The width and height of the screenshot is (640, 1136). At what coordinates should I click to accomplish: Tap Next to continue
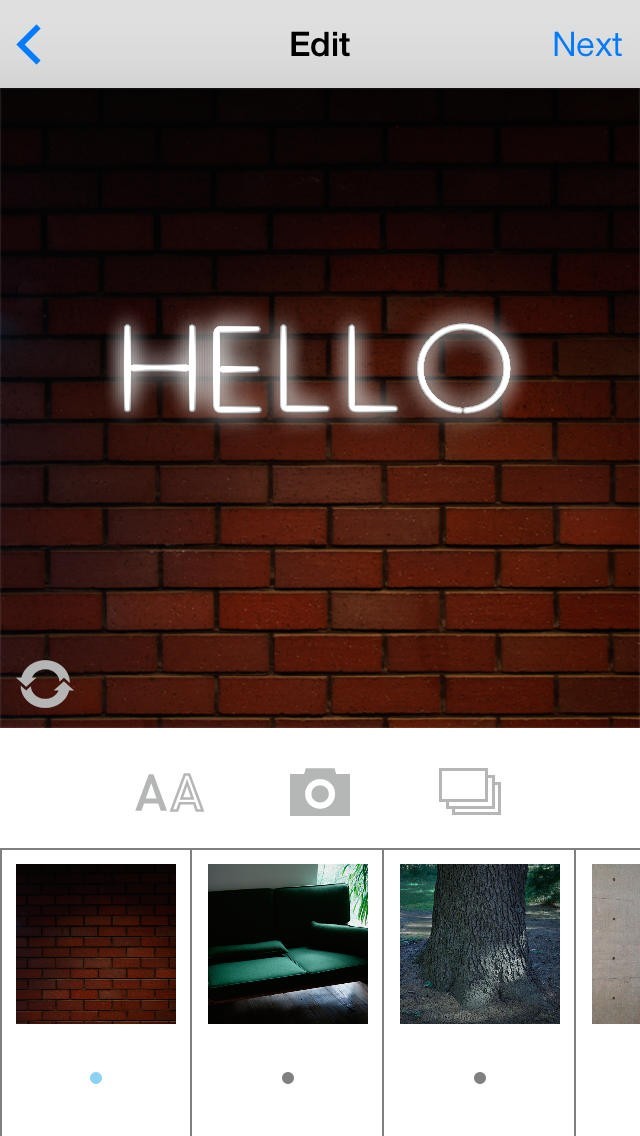586,45
